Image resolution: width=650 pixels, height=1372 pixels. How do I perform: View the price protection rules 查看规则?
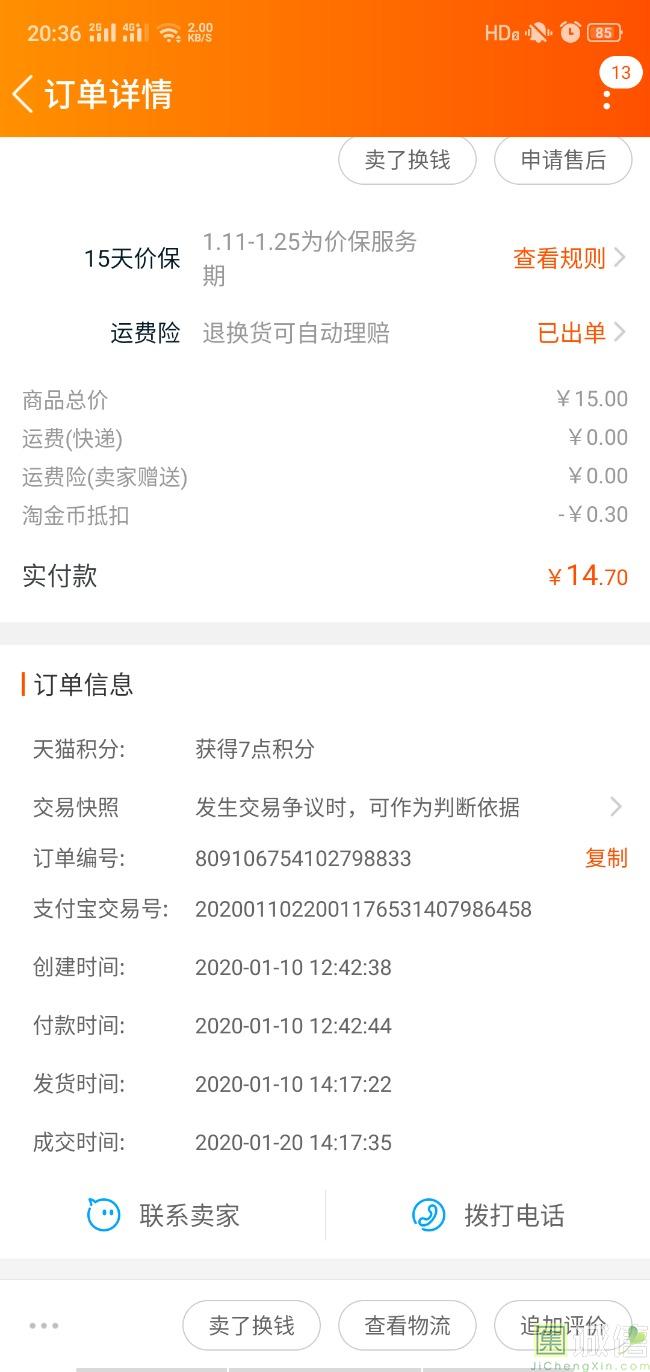click(x=570, y=258)
